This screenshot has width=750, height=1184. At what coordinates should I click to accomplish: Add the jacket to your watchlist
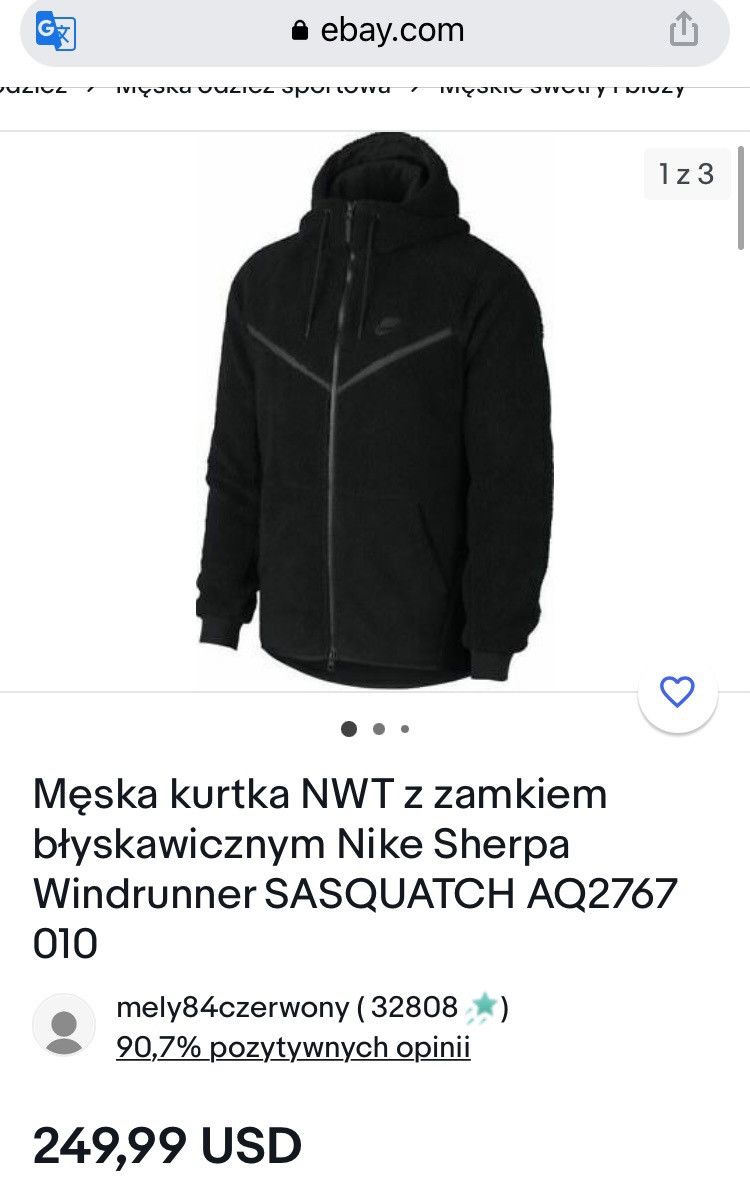(678, 692)
